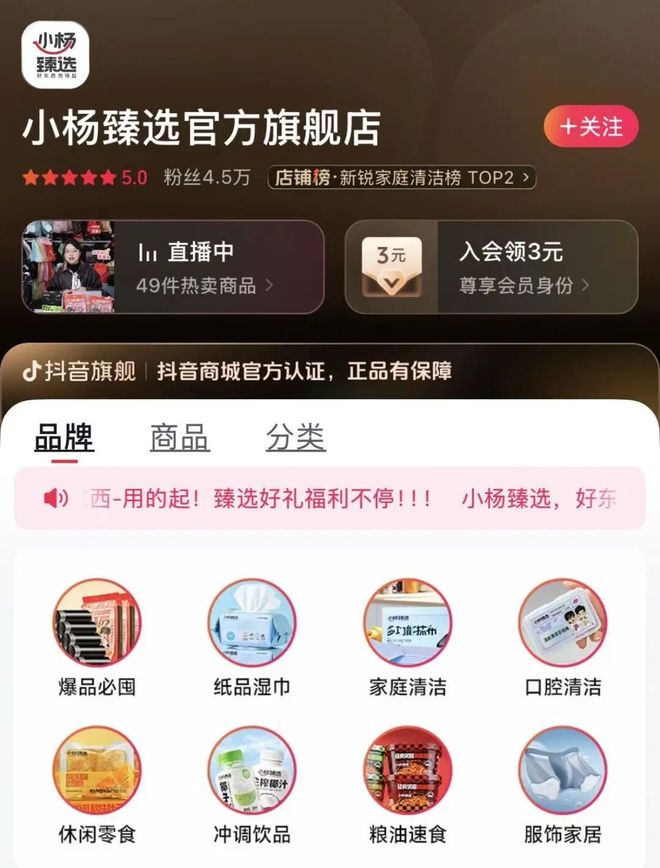Switch to the 商品 tab
Viewport: 660px width, 868px height.
(180, 438)
